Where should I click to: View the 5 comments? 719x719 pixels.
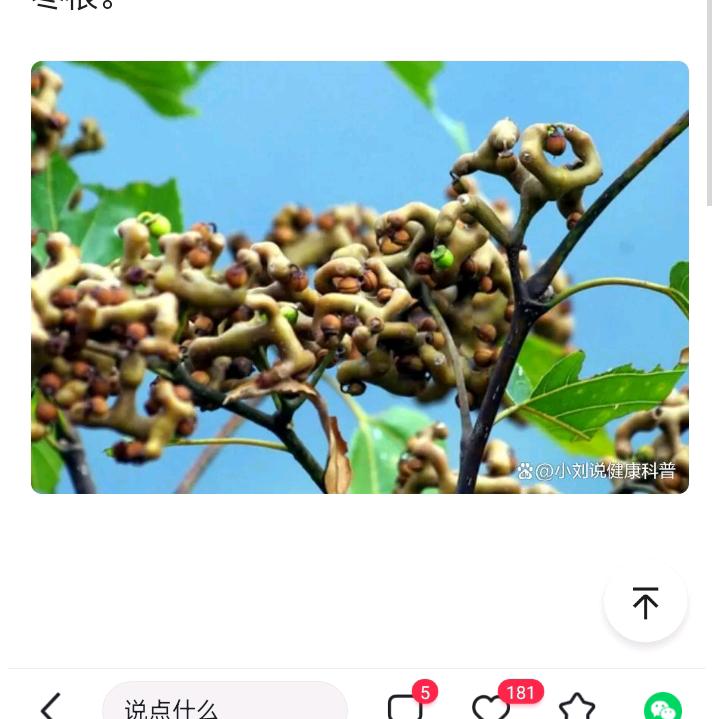coord(405,706)
